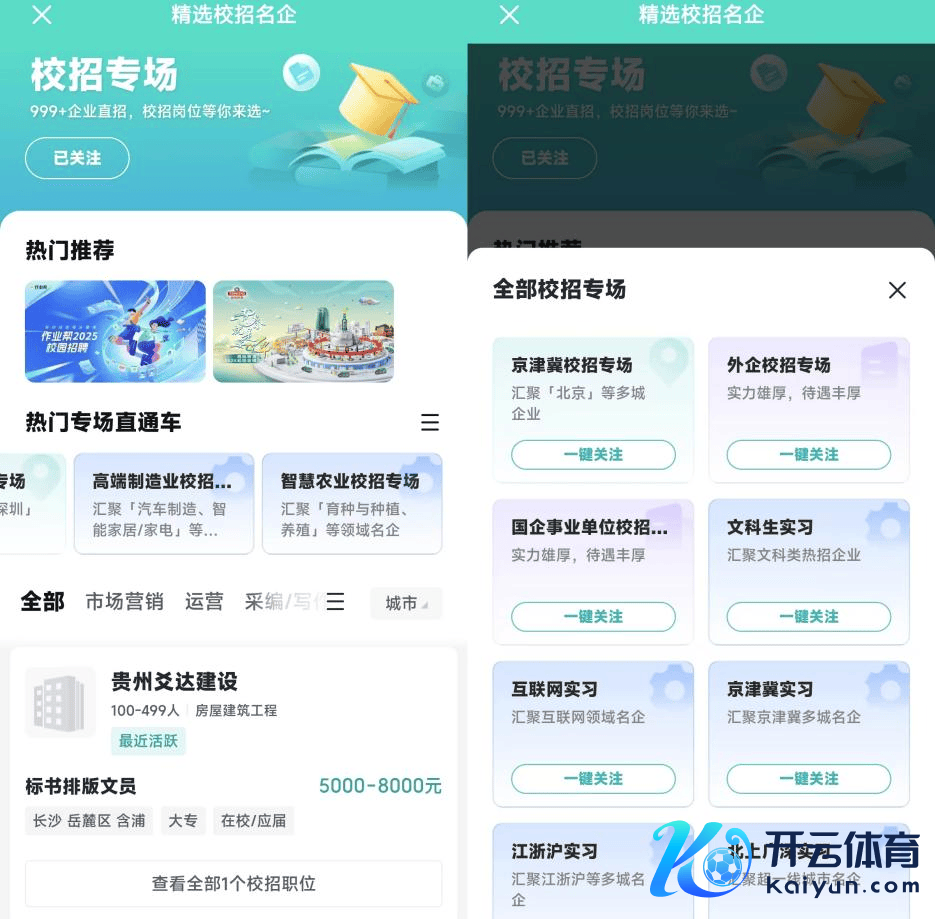Follow 国企事业单位校招 with 一键关注

tap(593, 617)
